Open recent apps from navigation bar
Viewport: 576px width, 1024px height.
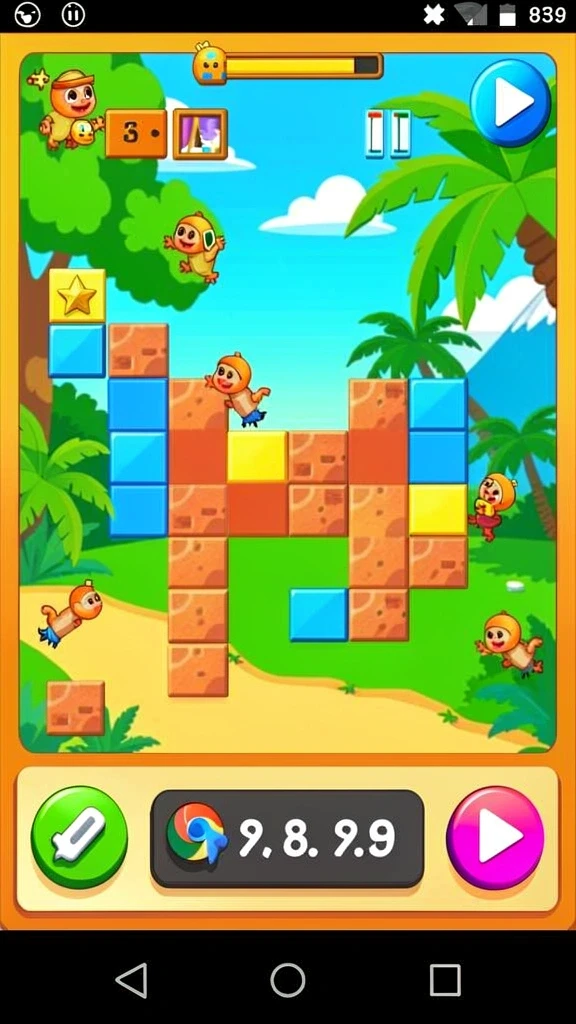(445, 980)
